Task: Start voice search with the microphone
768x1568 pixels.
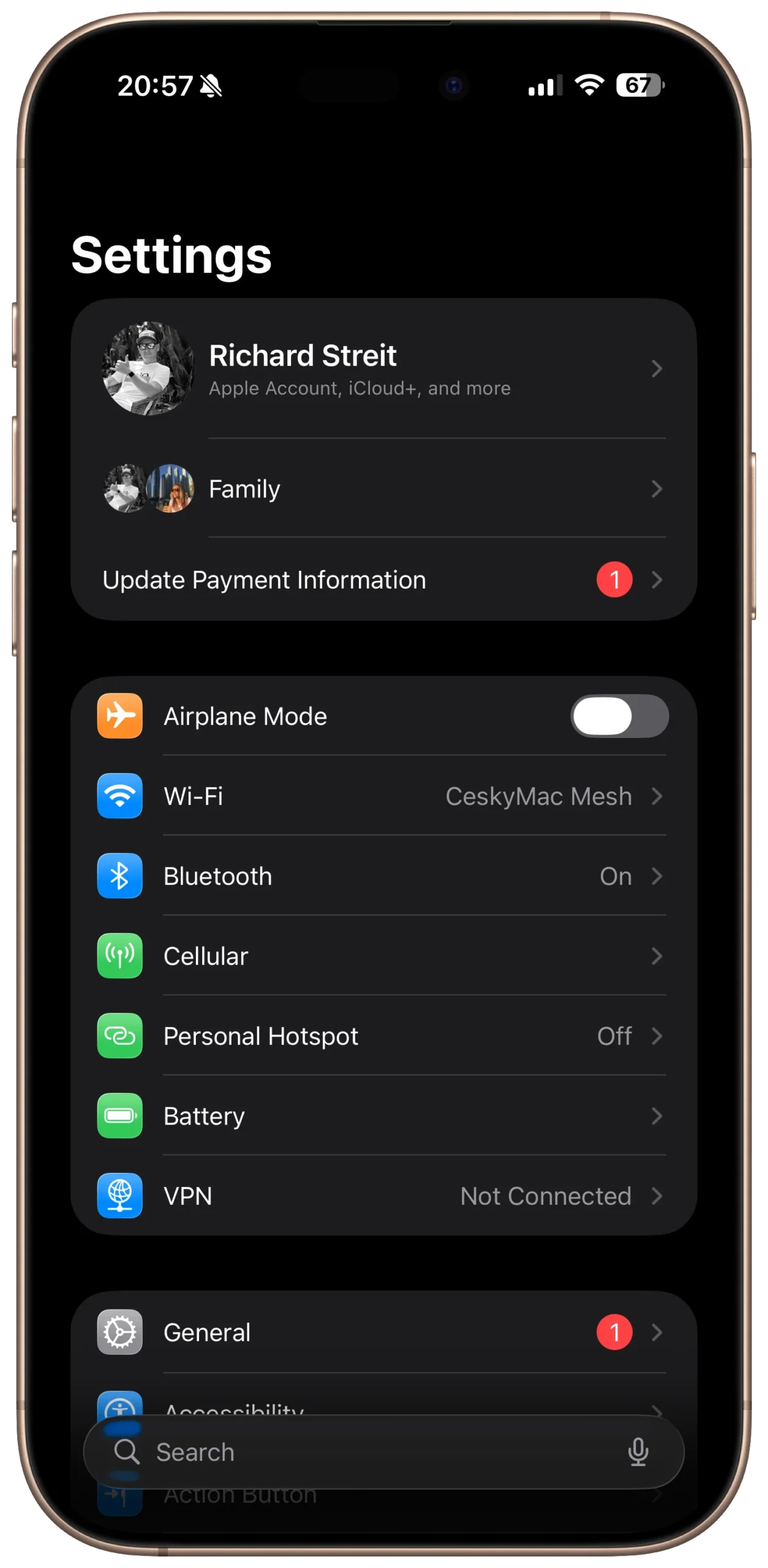Action: pos(638,1452)
